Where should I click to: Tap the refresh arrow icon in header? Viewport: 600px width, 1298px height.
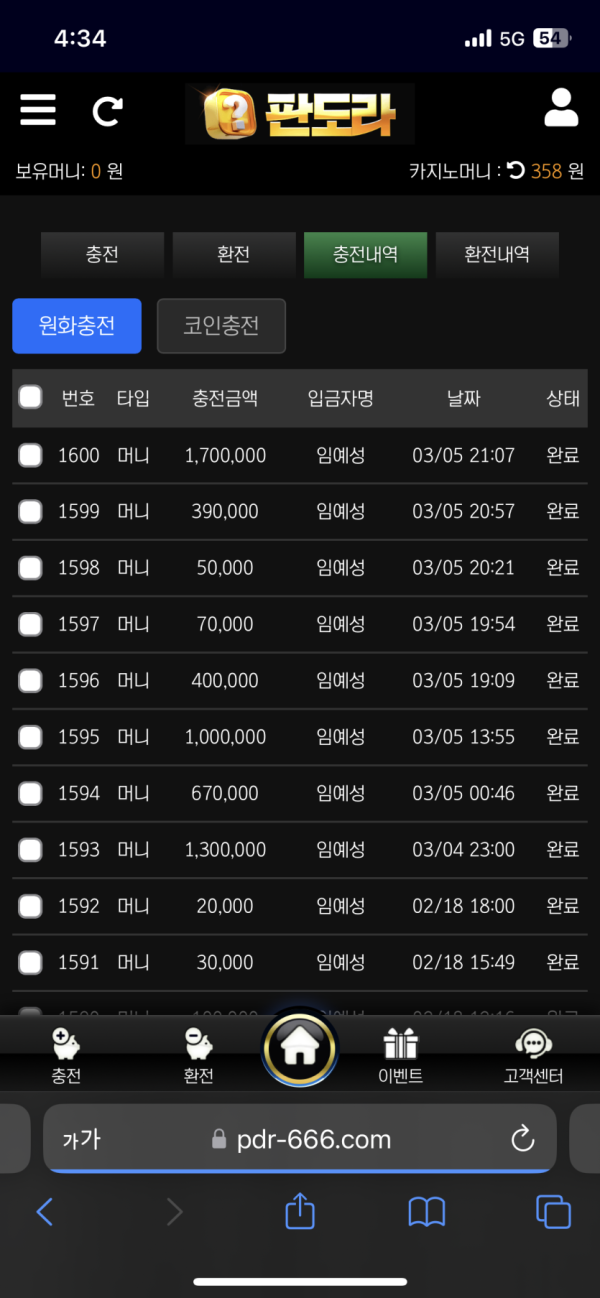(107, 110)
